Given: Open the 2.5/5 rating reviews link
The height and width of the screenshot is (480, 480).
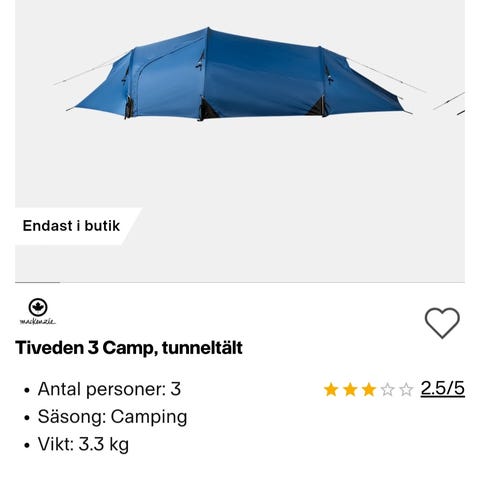Looking at the screenshot, I should click(442, 388).
